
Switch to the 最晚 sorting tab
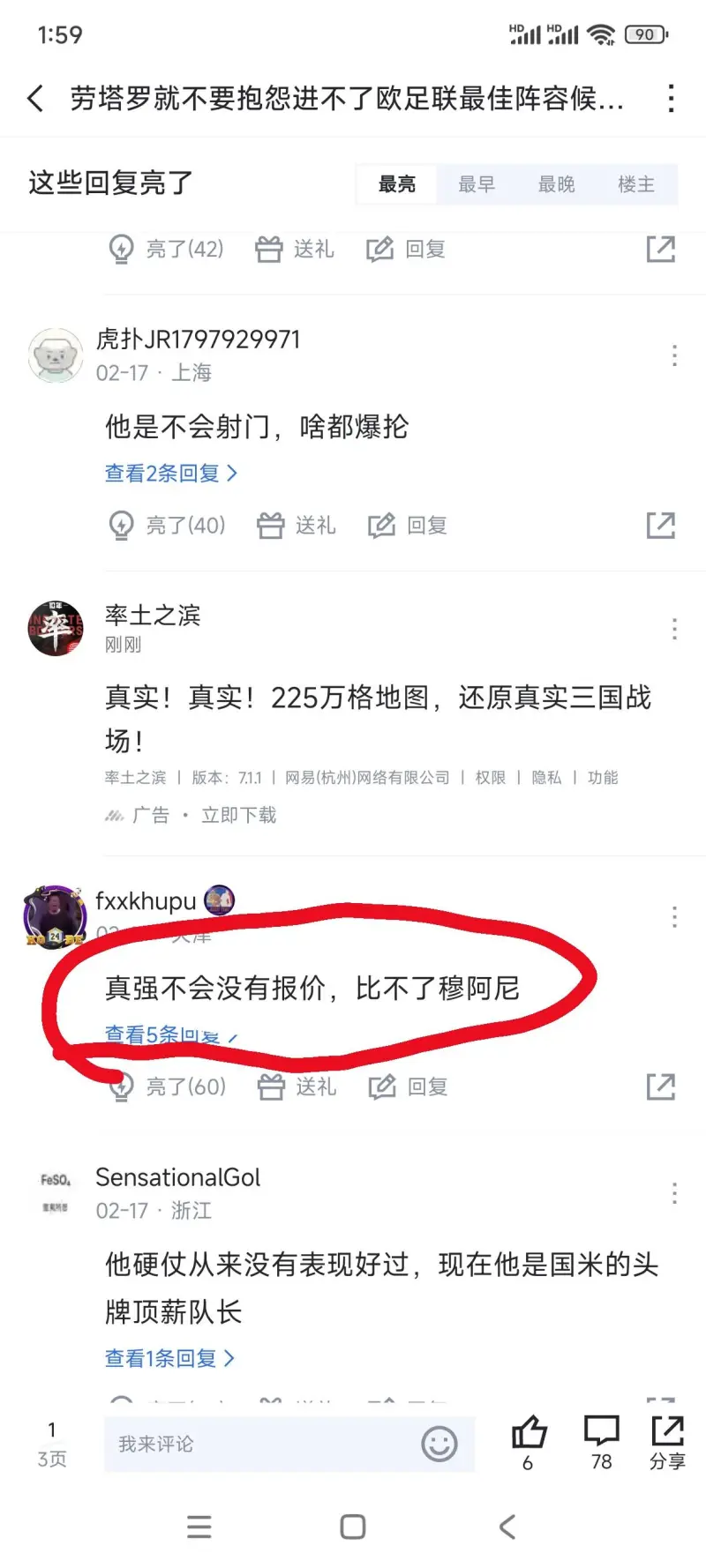tap(556, 184)
